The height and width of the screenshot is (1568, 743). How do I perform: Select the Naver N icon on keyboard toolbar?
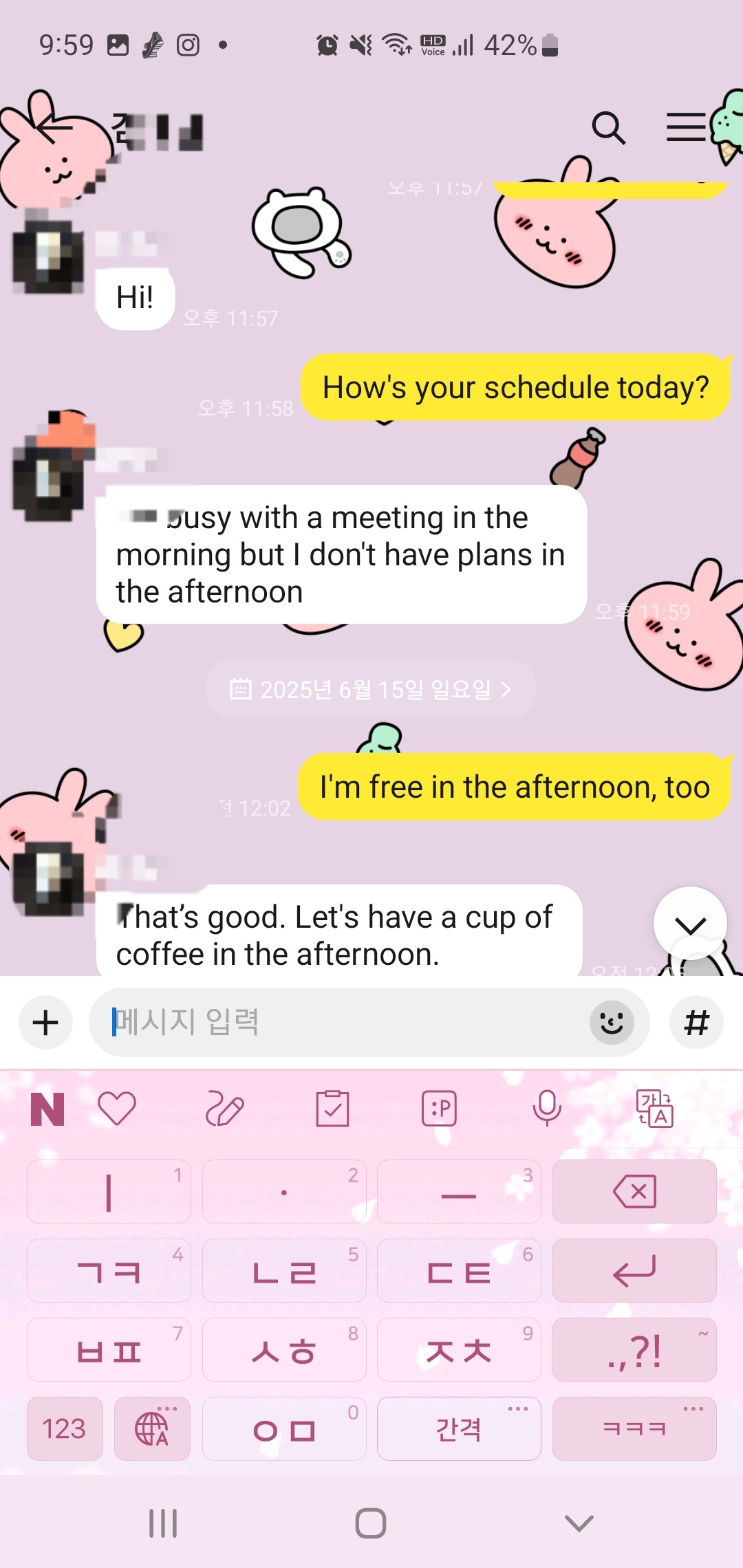[47, 1108]
